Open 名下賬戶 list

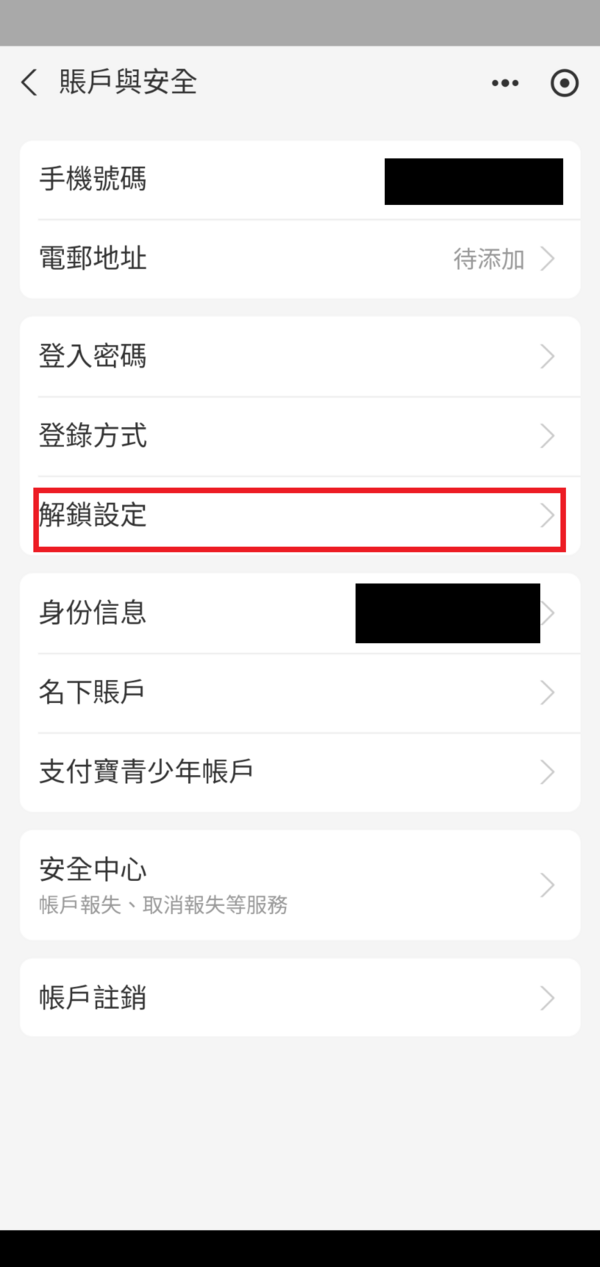click(300, 692)
